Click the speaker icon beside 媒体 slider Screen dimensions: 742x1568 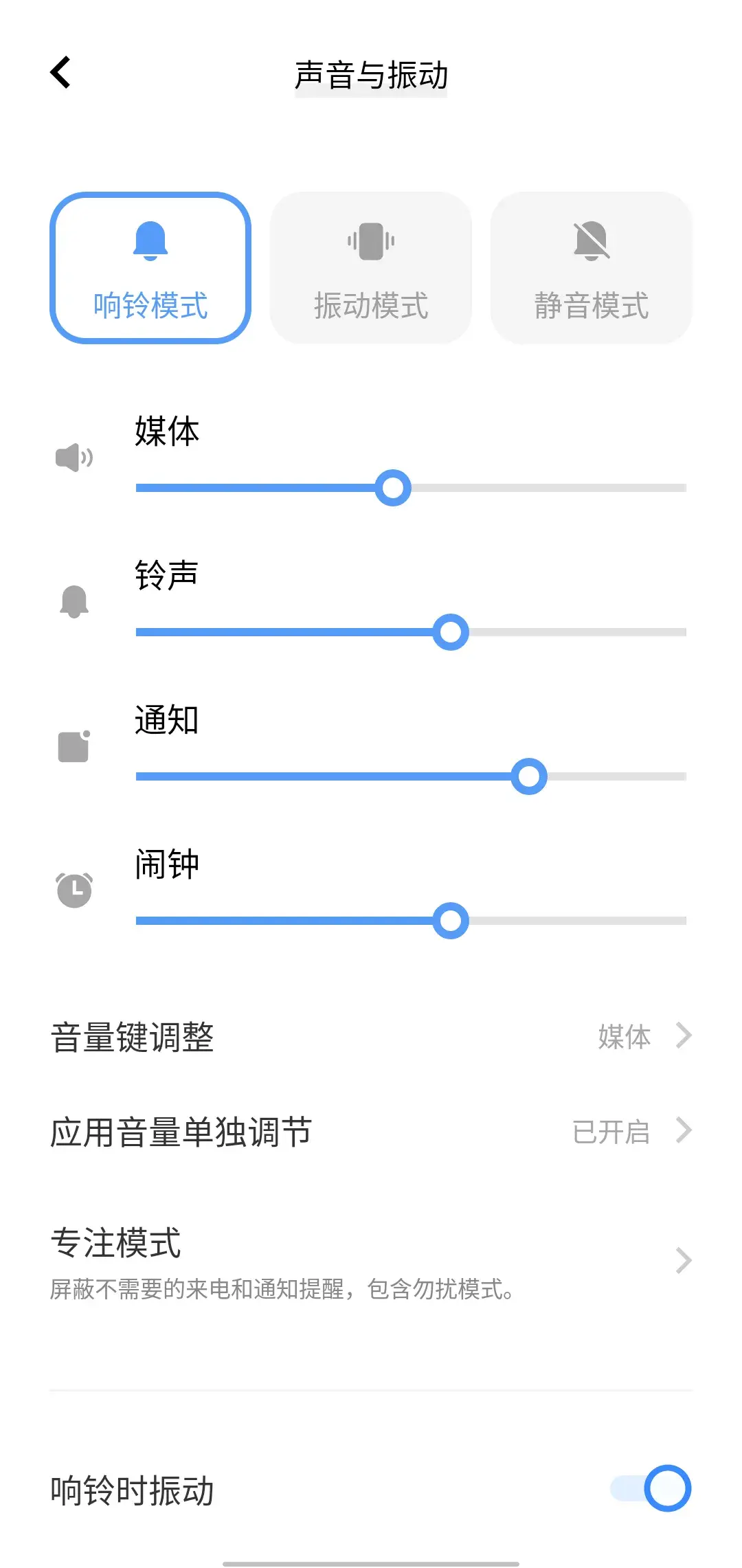coord(74,458)
